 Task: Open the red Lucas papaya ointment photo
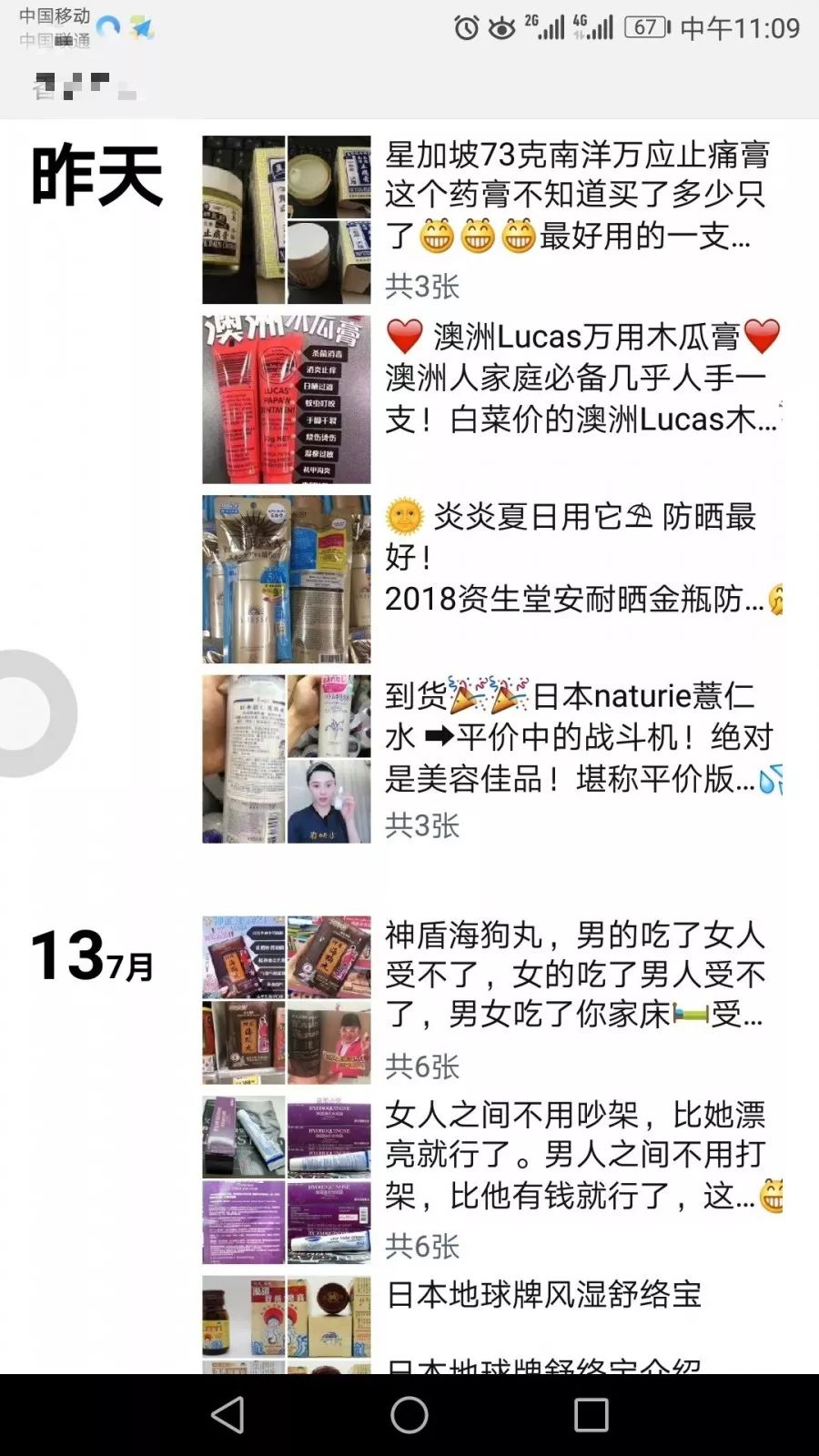coord(286,397)
